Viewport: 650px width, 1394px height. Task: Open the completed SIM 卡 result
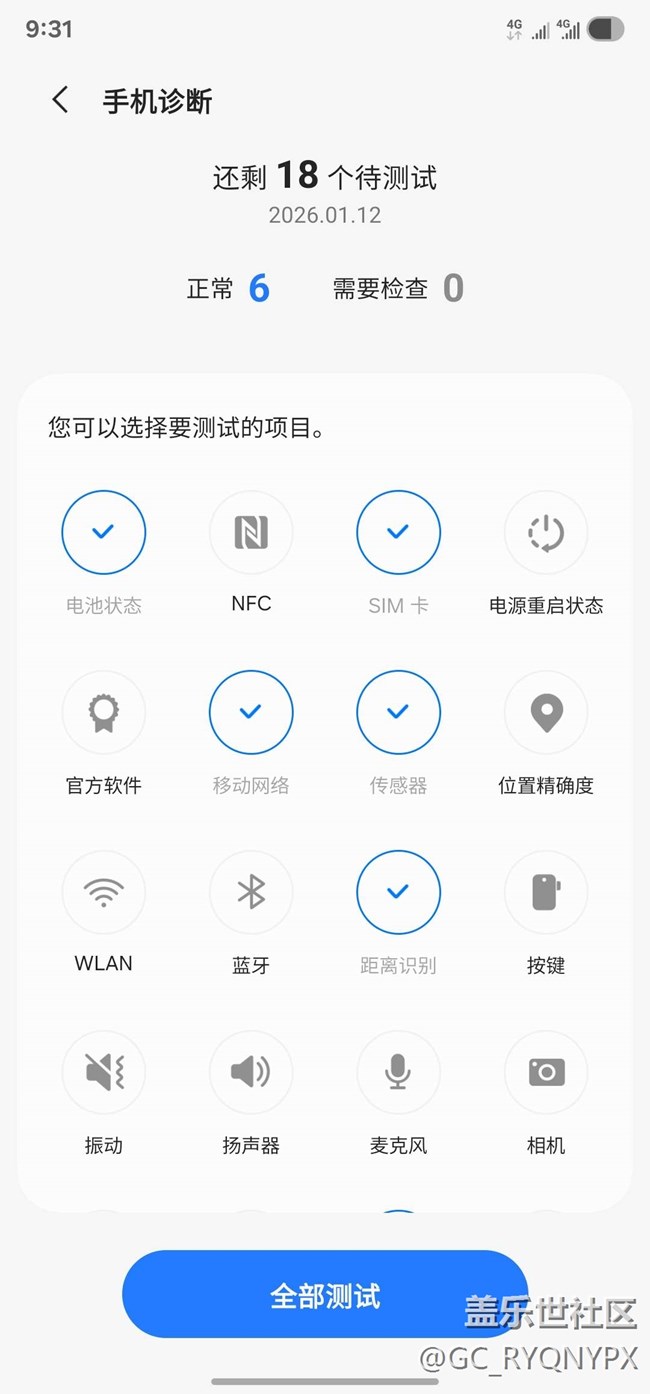pos(398,533)
